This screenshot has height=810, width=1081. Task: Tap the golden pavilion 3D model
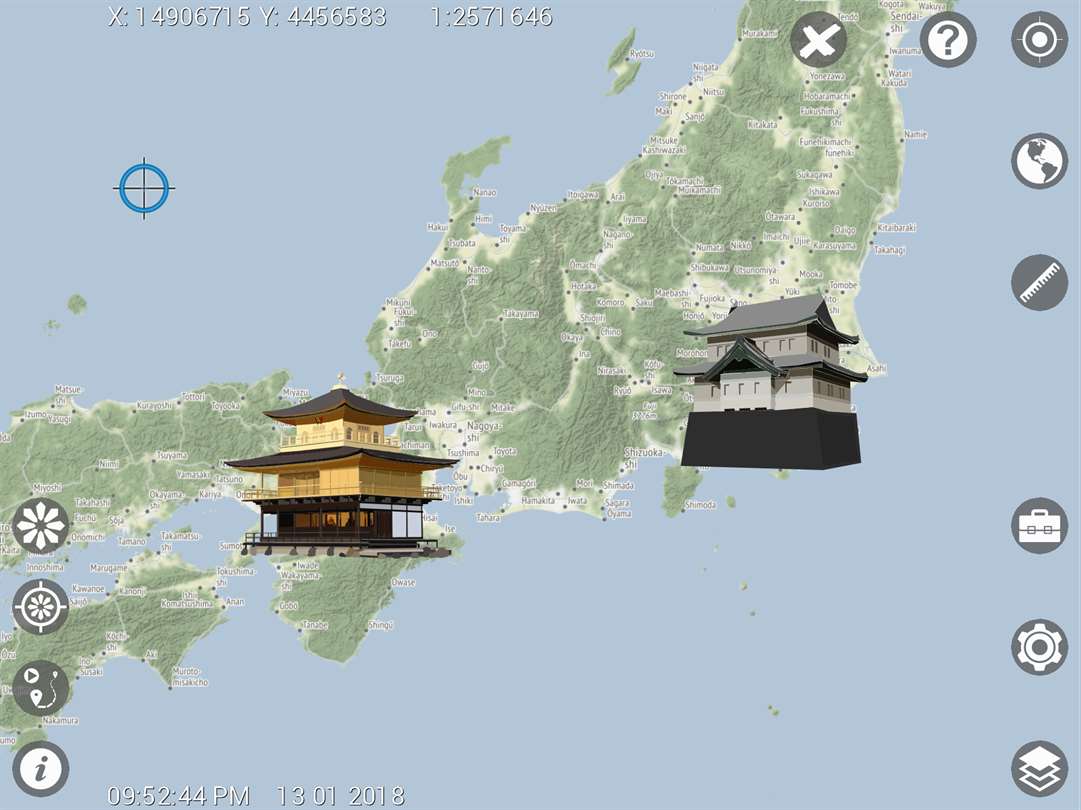coord(341,467)
